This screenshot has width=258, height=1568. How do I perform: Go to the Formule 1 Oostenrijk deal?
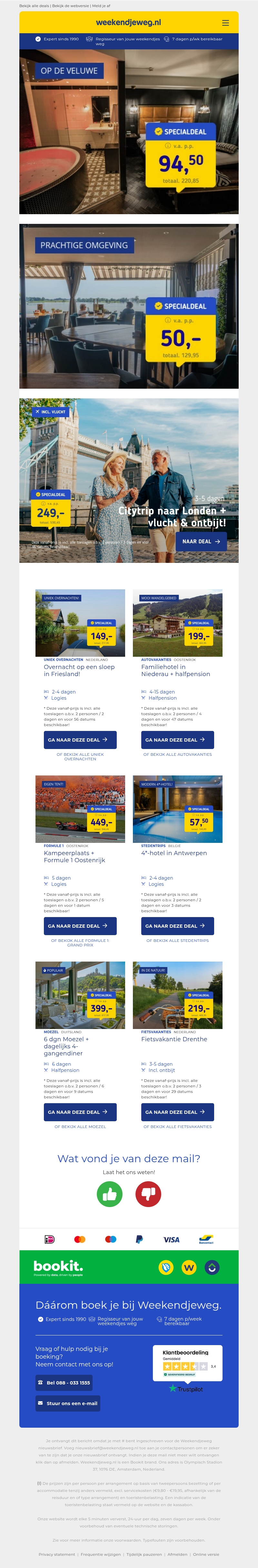click(80, 926)
